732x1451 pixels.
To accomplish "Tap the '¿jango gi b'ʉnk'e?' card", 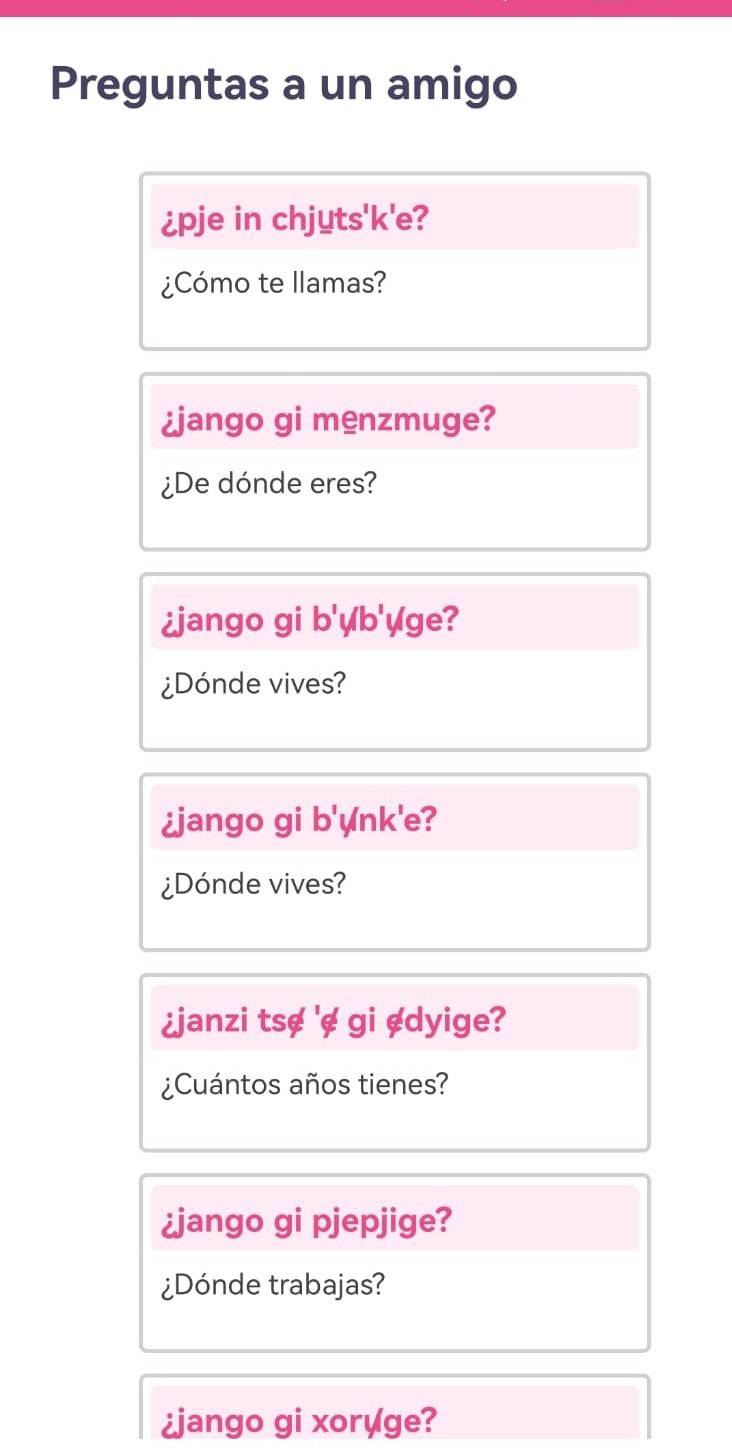I will point(394,862).
